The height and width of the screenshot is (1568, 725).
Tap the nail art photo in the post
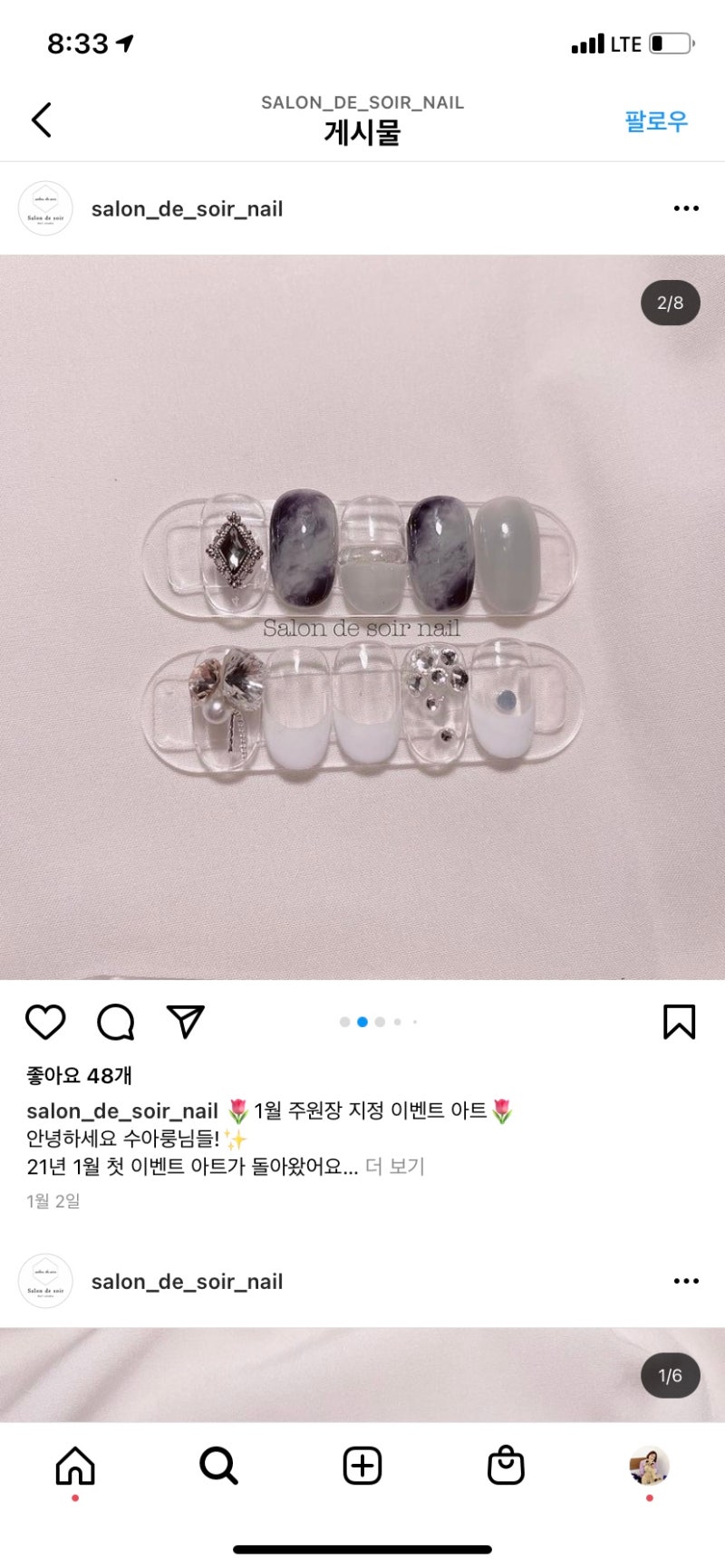[362, 617]
